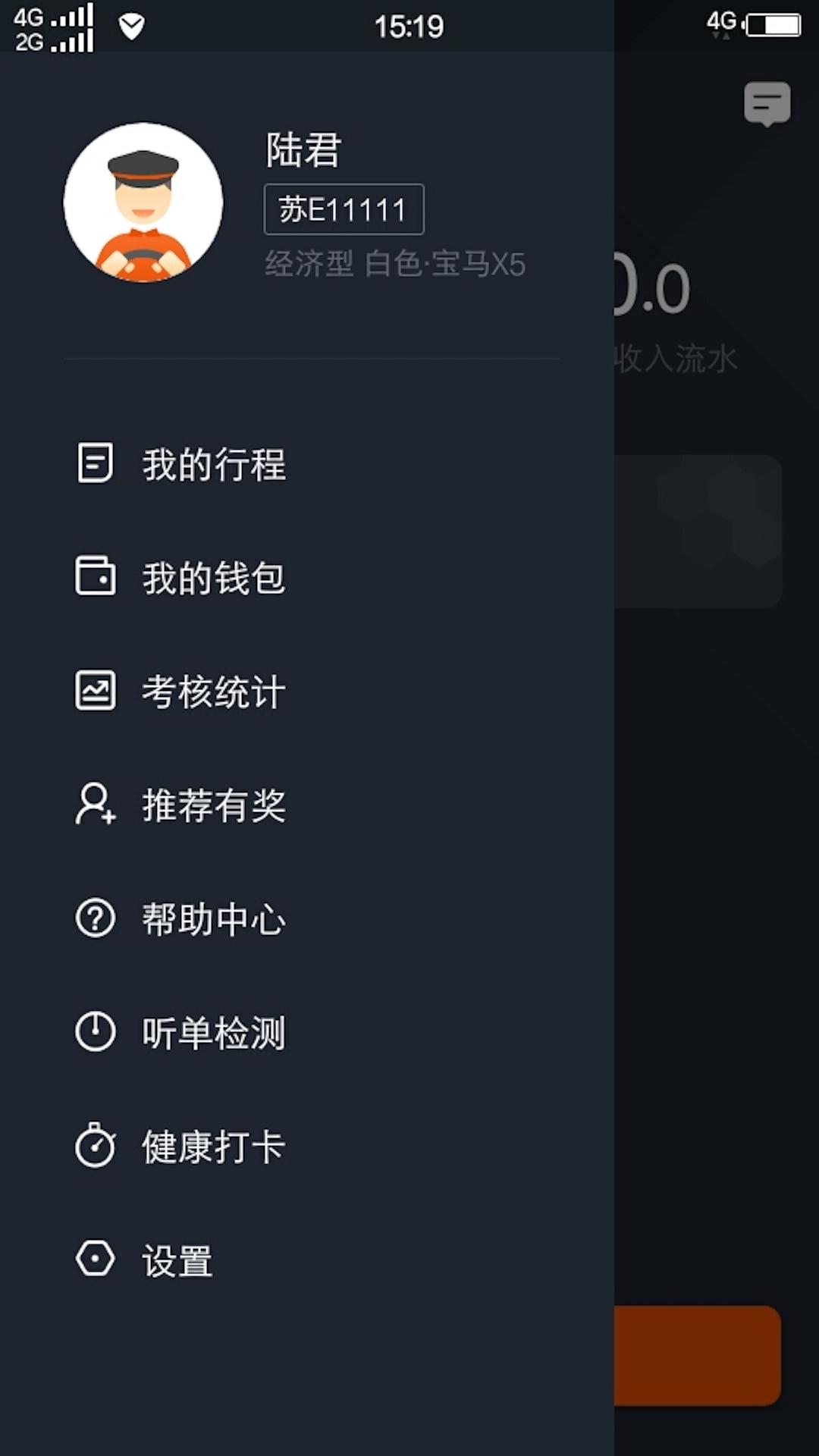The height and width of the screenshot is (1456, 819).
Task: Open the 考核统计 statistics chart icon
Action: coord(94,690)
